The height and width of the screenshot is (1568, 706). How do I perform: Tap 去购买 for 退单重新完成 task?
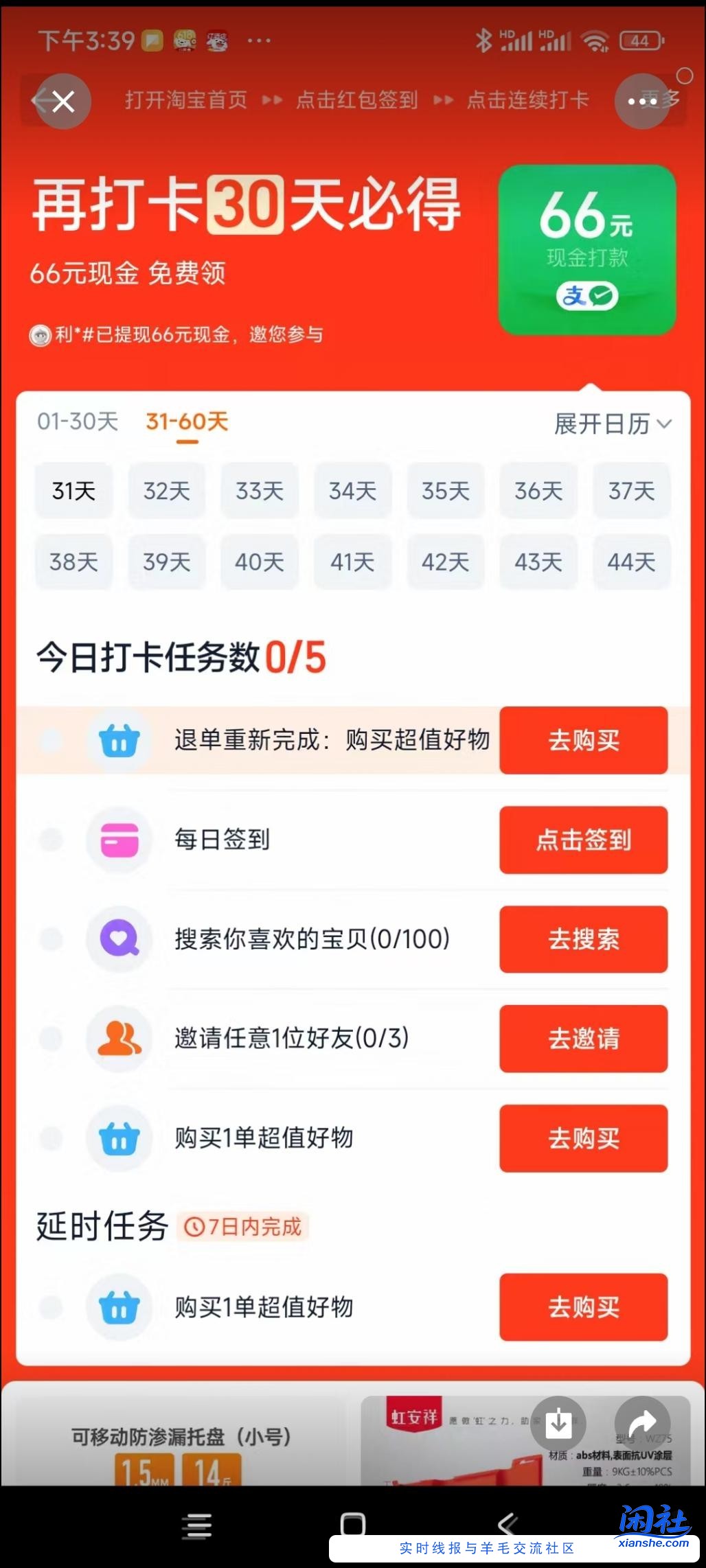coord(583,740)
